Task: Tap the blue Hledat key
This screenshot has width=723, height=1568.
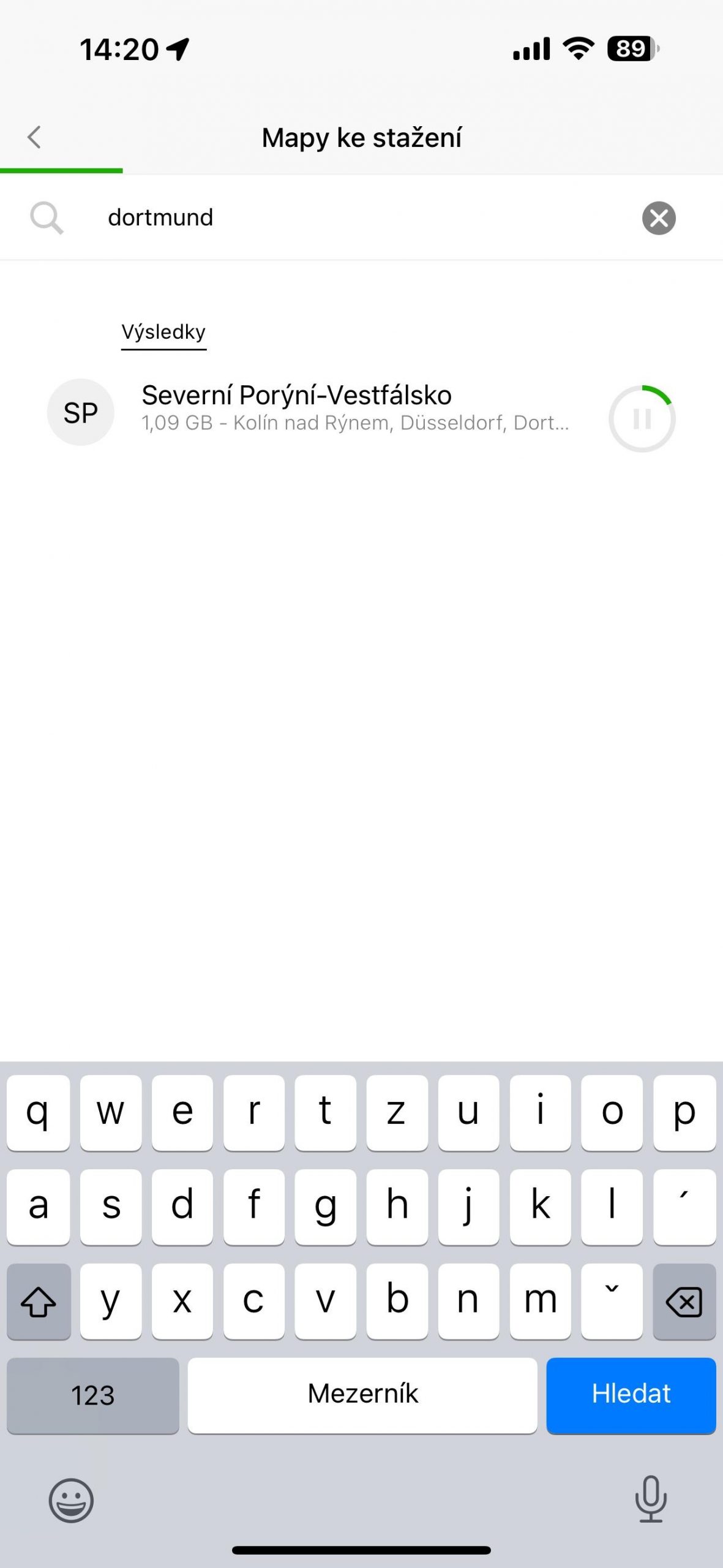Action: point(631,1395)
